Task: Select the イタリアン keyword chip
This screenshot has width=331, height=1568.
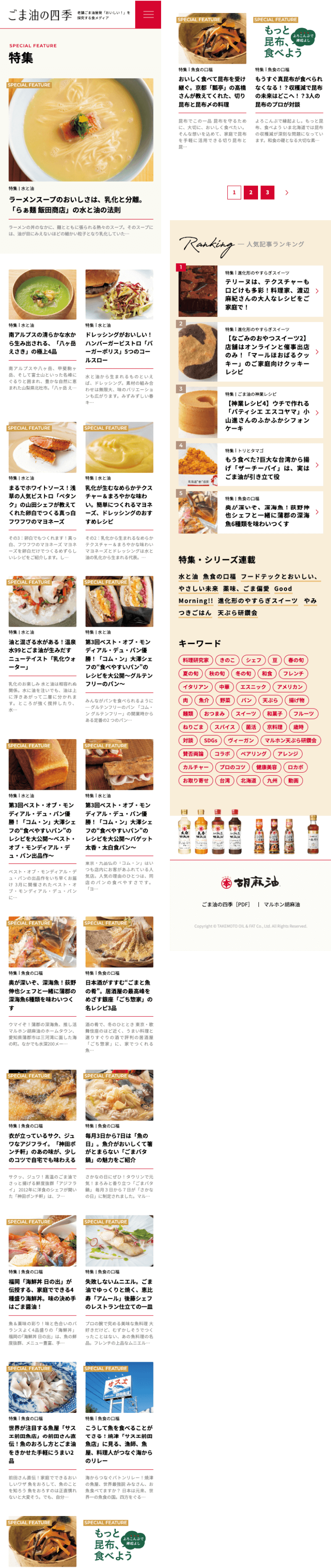Action: (x=195, y=687)
